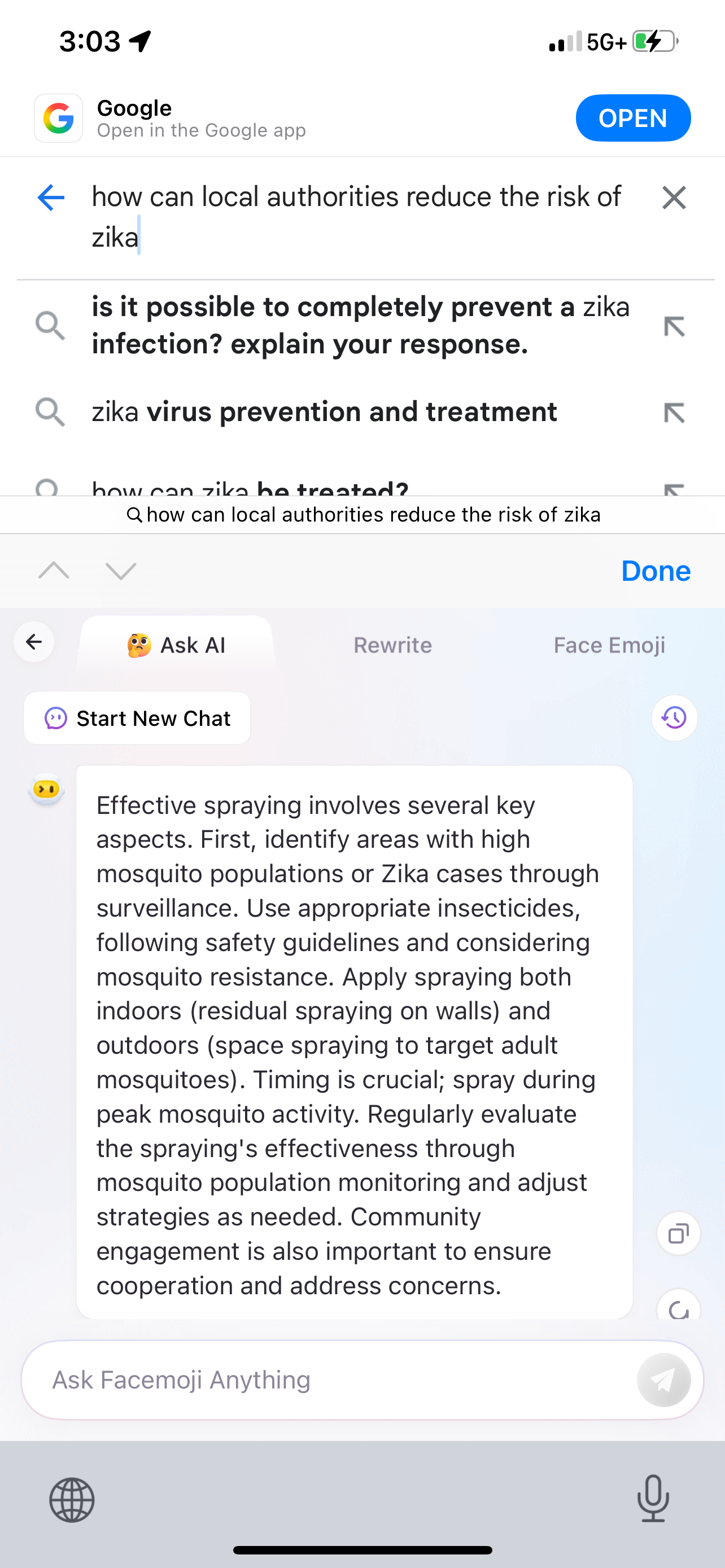Go back using the blue search arrow

pos(51,198)
